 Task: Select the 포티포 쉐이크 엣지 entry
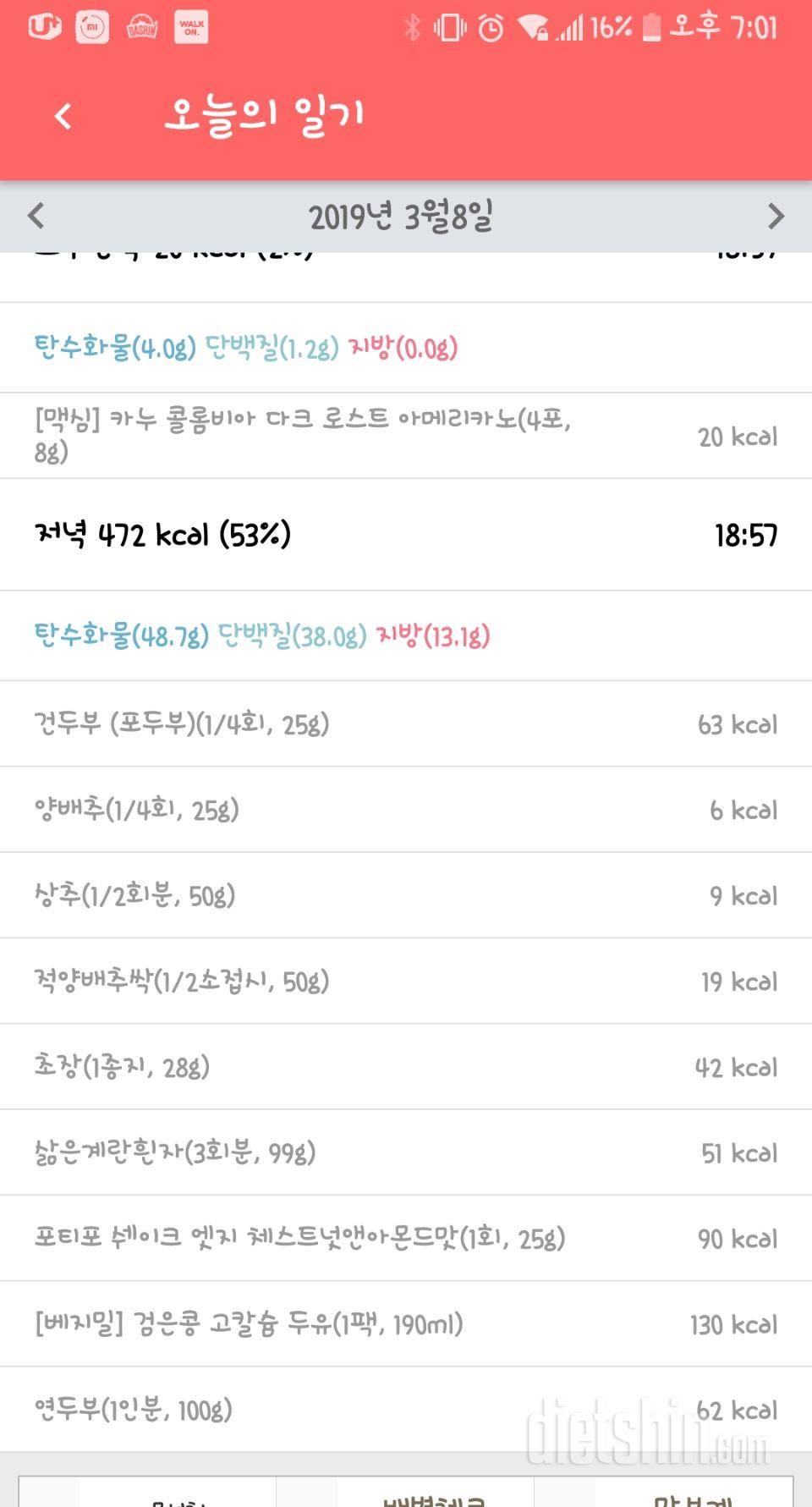tap(406, 1239)
